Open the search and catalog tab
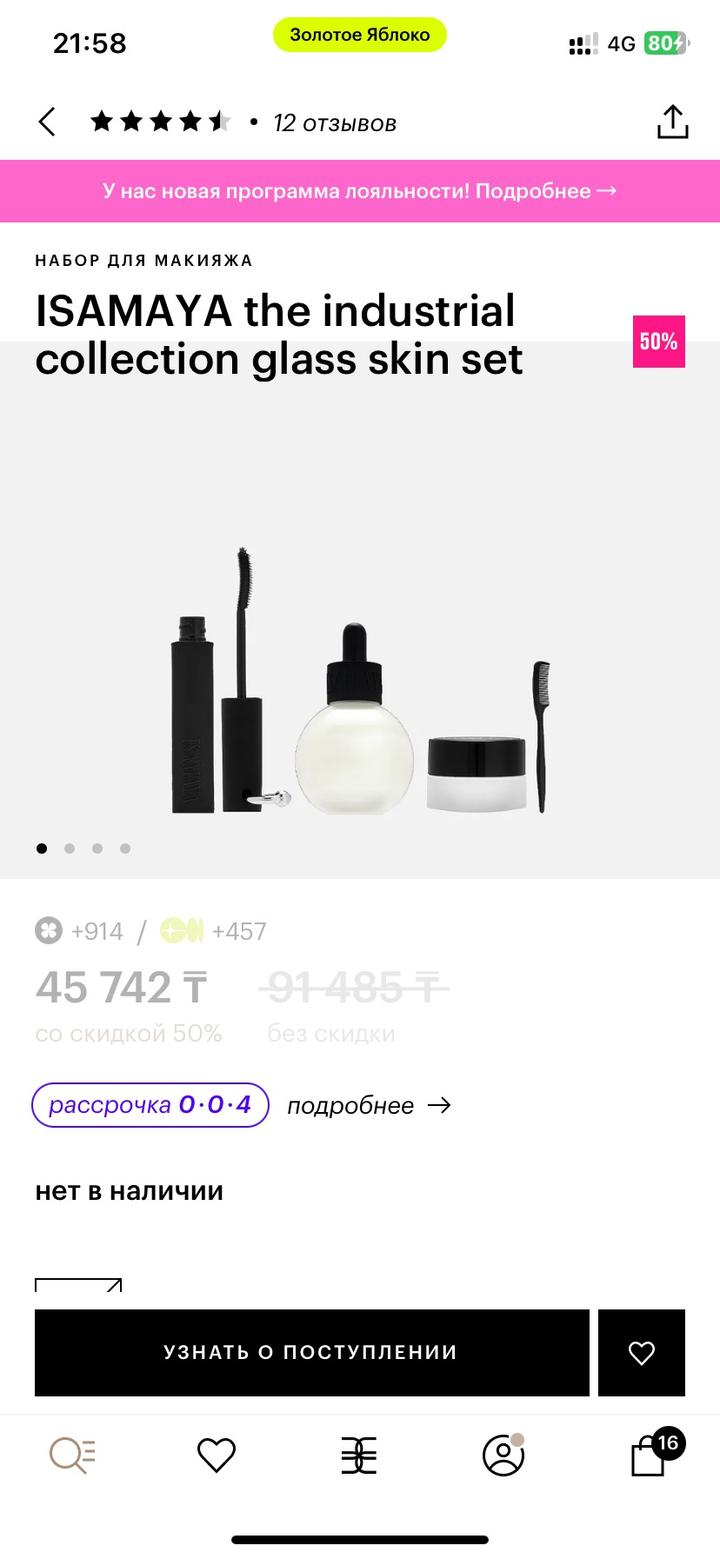 point(72,1455)
